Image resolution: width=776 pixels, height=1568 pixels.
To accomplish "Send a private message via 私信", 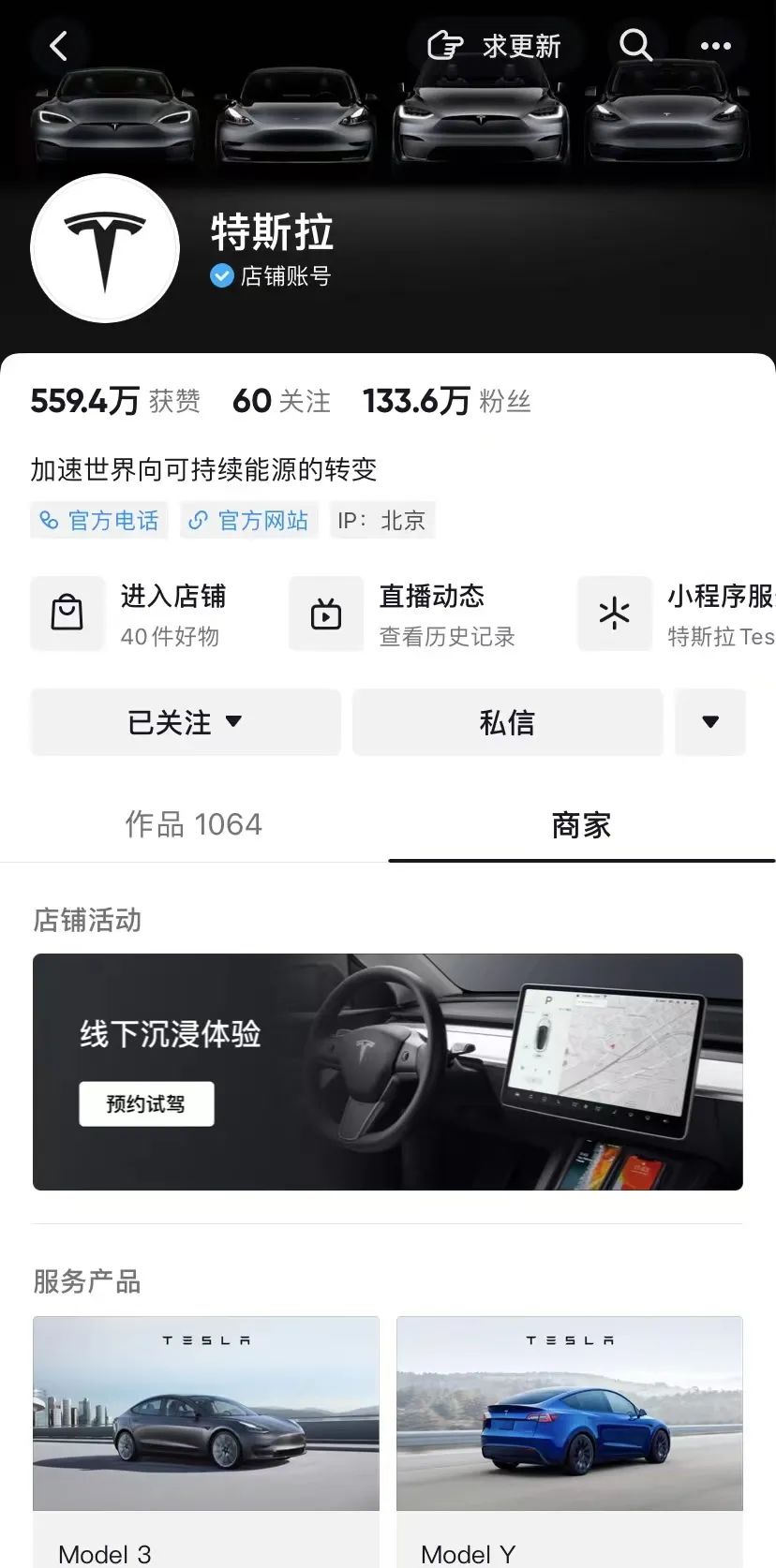I will tap(507, 722).
